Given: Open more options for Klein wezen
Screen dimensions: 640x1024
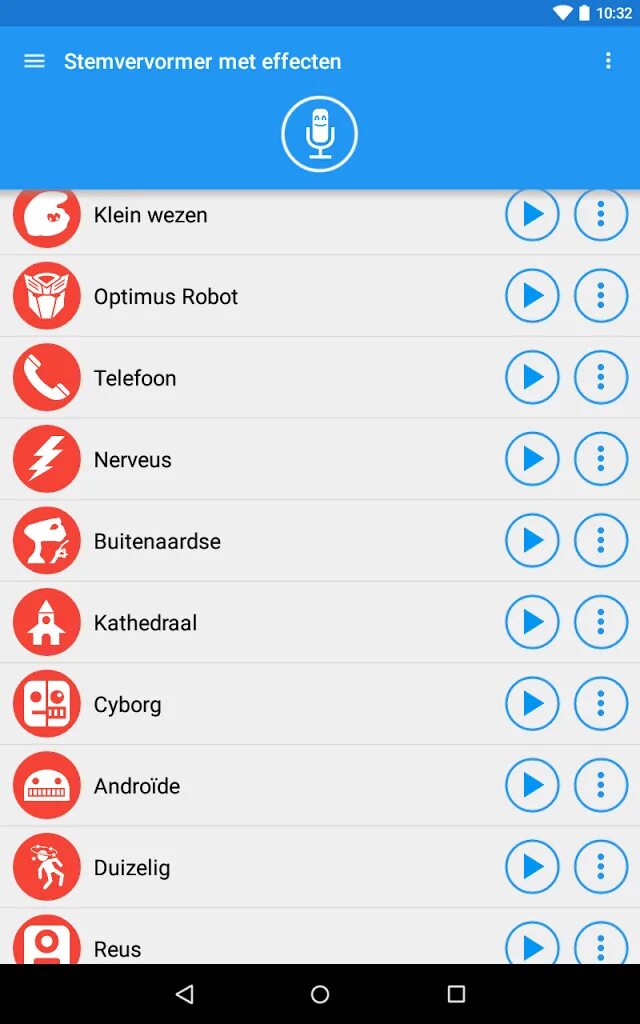Looking at the screenshot, I should pos(601,214).
